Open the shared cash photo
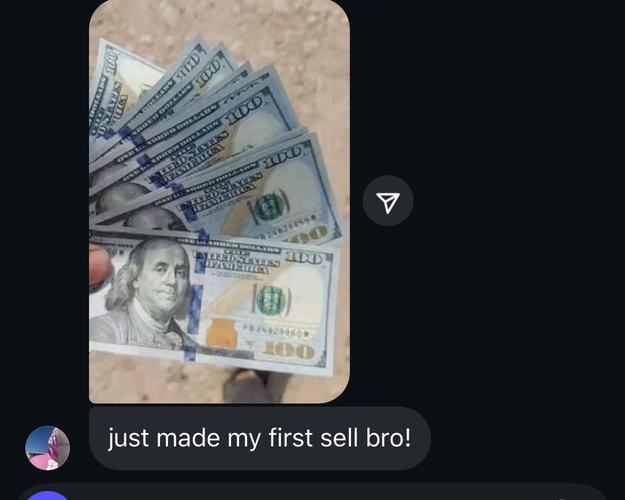The image size is (625, 500). [219, 200]
